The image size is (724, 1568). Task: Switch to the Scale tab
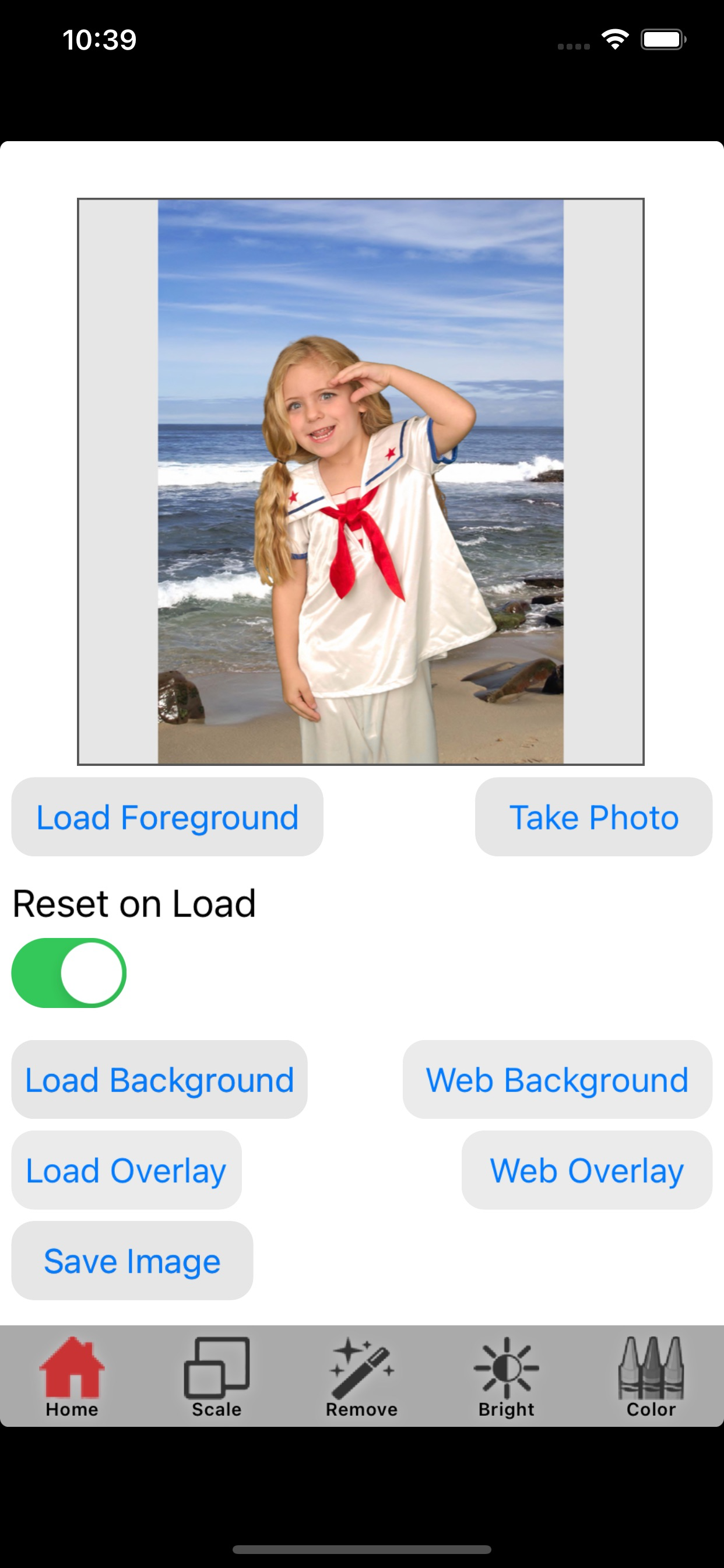point(217,1375)
